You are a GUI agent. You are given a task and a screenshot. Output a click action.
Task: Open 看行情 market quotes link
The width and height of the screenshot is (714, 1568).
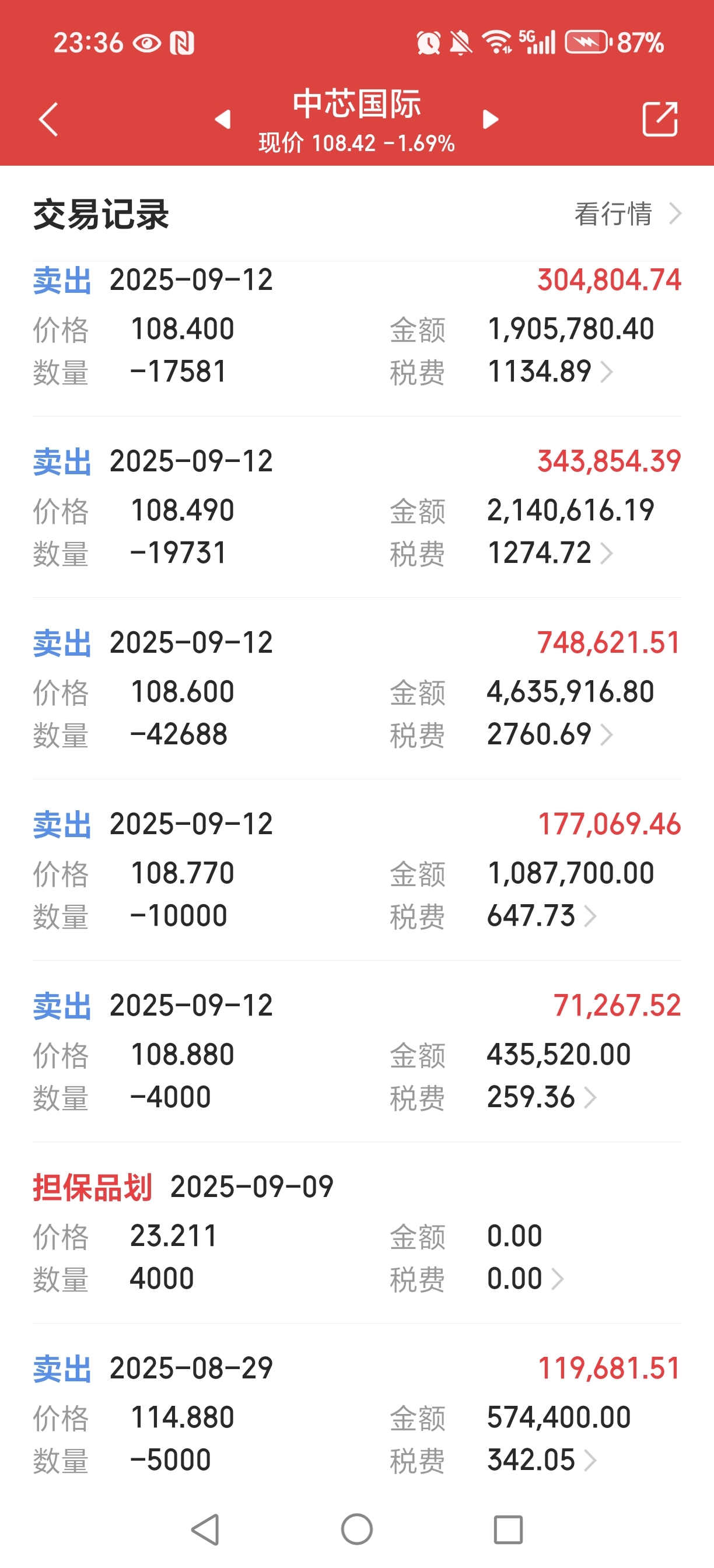(628, 213)
